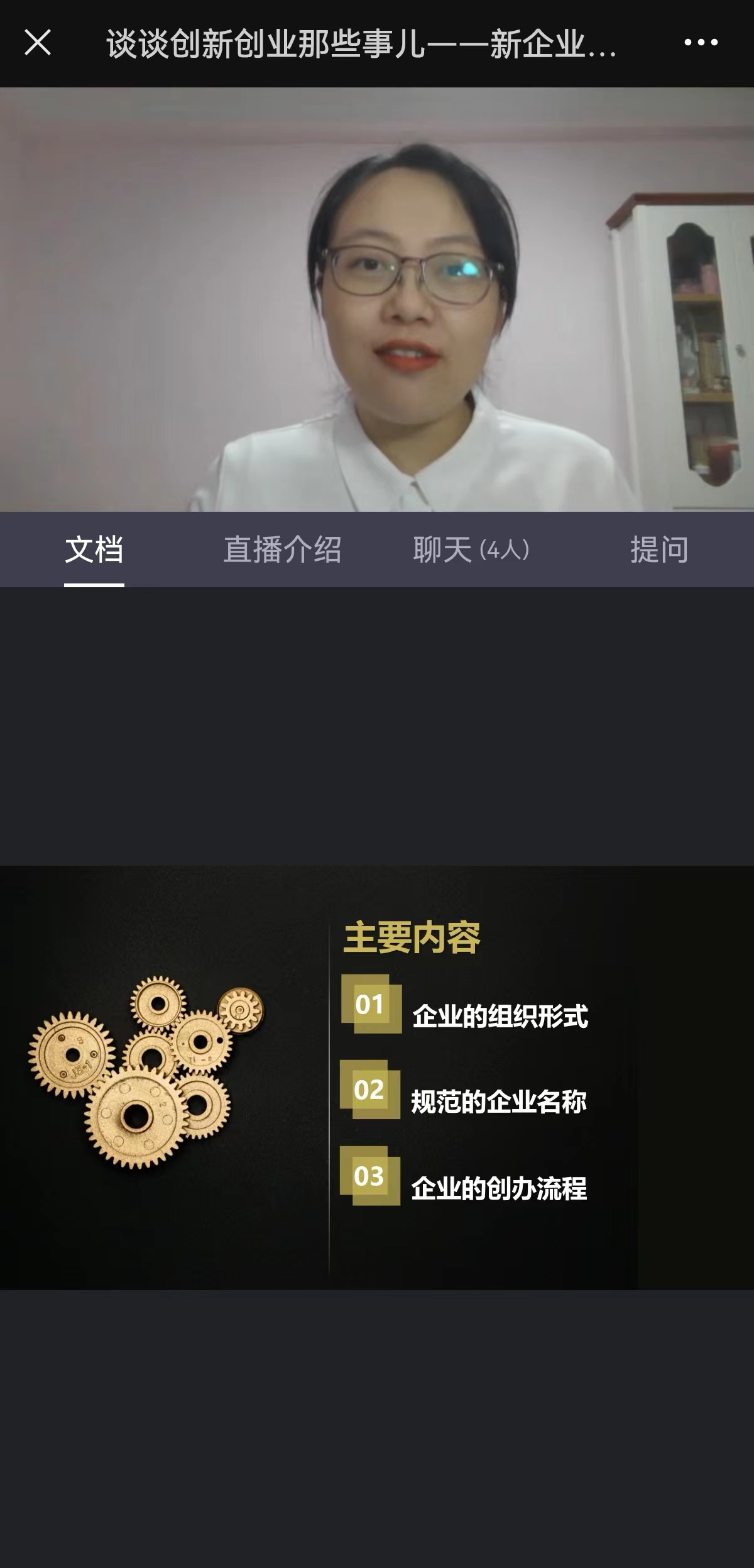Tap the live video of the presenter
This screenshot has height=1568, width=754.
pyautogui.click(x=377, y=299)
